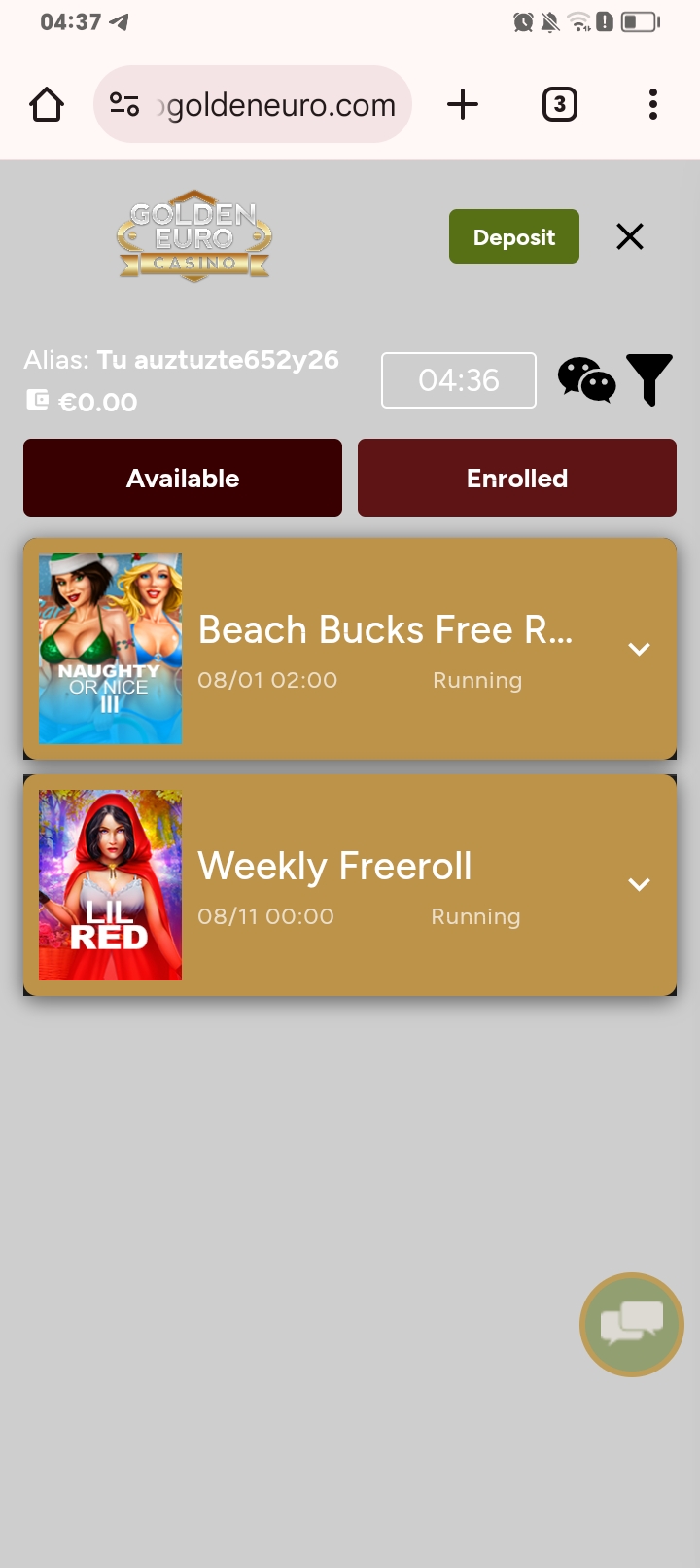Open the Lil Red tournament card
Image resolution: width=700 pixels, height=1568 pixels.
tap(110, 884)
